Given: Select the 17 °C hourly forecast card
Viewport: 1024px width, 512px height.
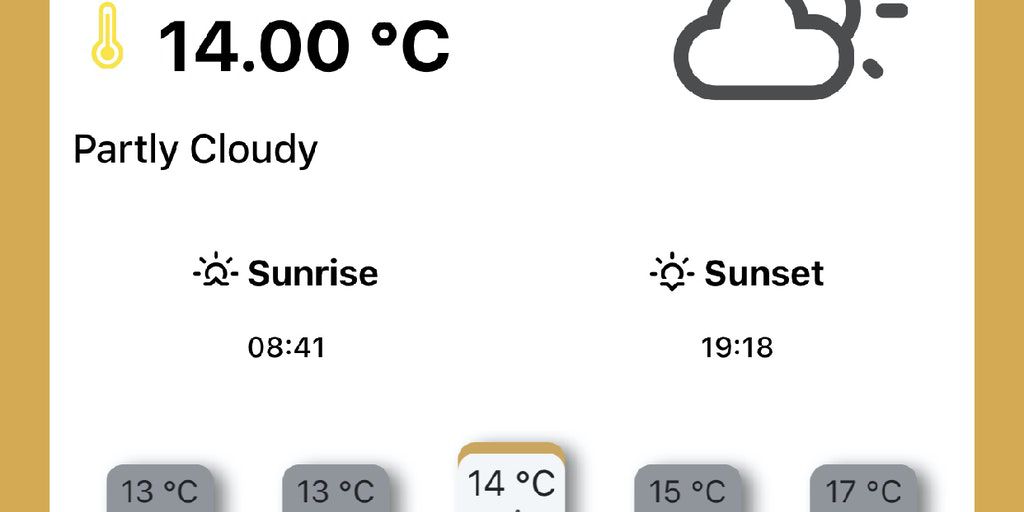Looking at the screenshot, I should coord(863,489).
